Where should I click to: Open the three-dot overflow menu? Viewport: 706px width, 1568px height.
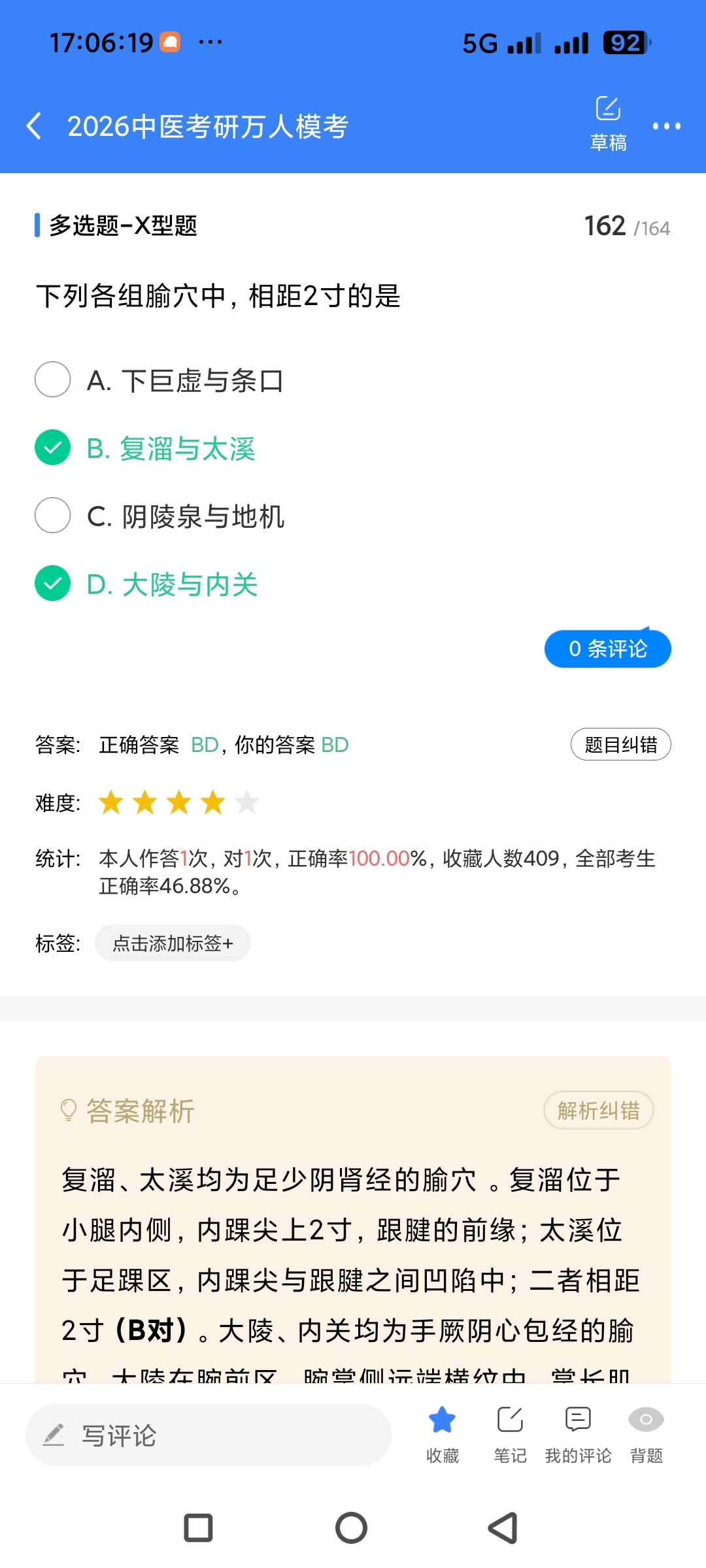click(x=666, y=126)
